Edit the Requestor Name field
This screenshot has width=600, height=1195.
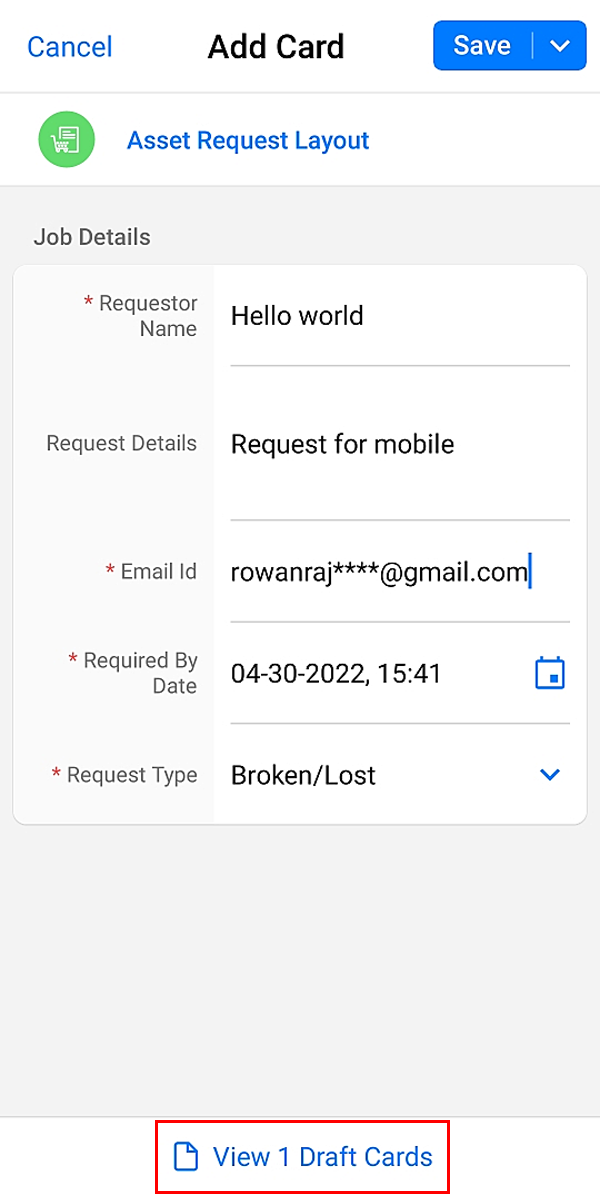pos(399,317)
